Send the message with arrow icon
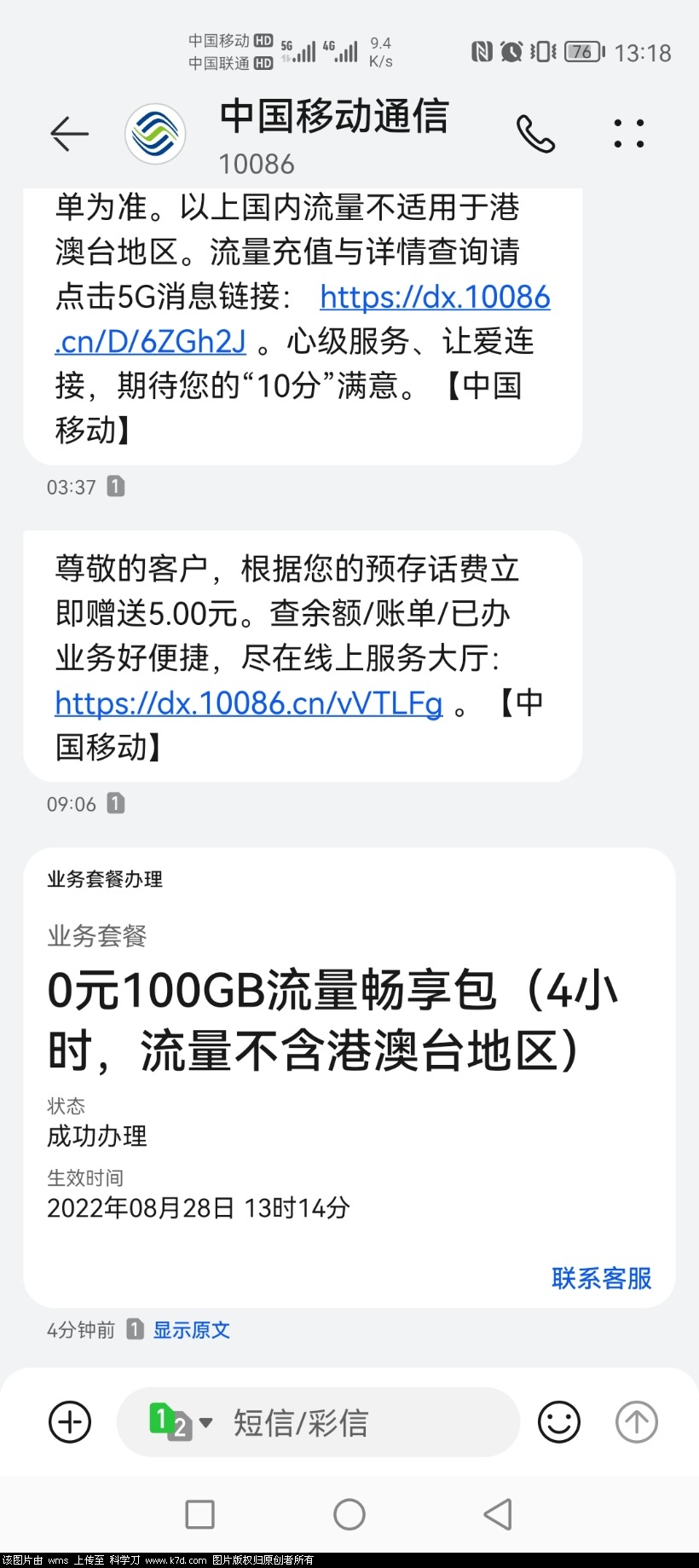The width and height of the screenshot is (699, 1568). coord(636,1421)
